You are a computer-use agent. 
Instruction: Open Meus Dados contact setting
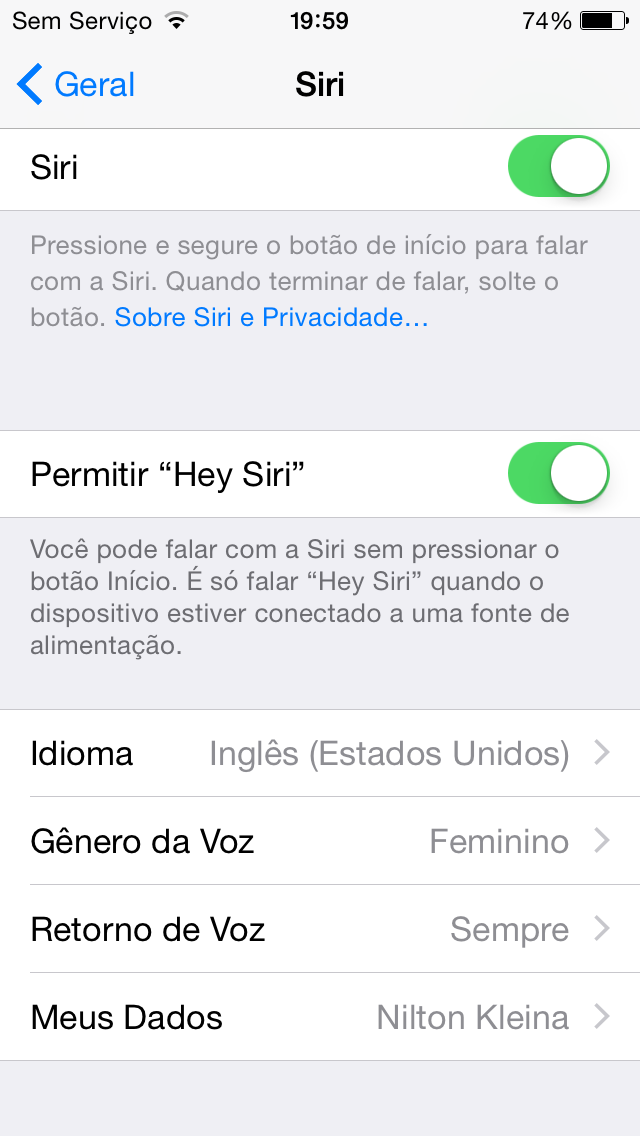point(320,1017)
